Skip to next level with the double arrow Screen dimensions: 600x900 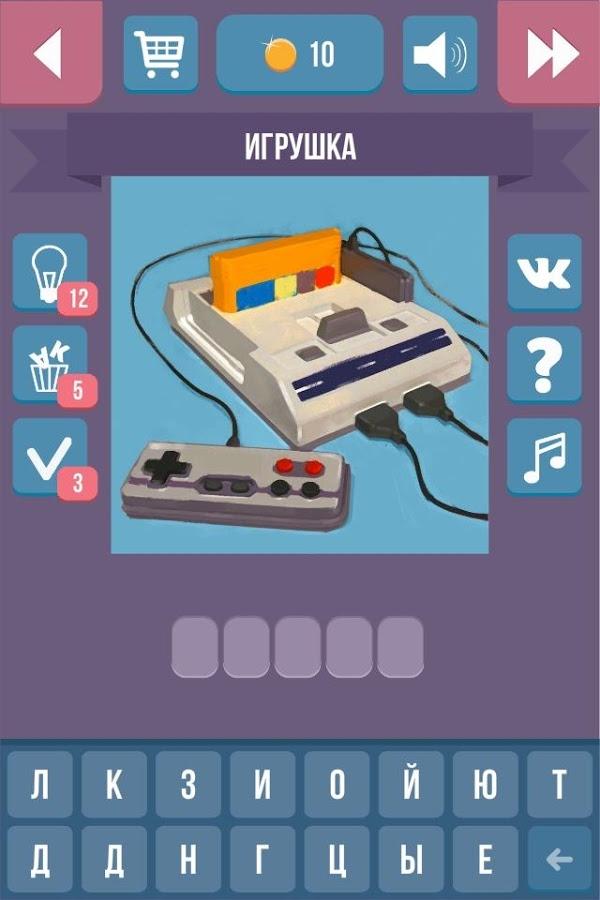coord(550,53)
